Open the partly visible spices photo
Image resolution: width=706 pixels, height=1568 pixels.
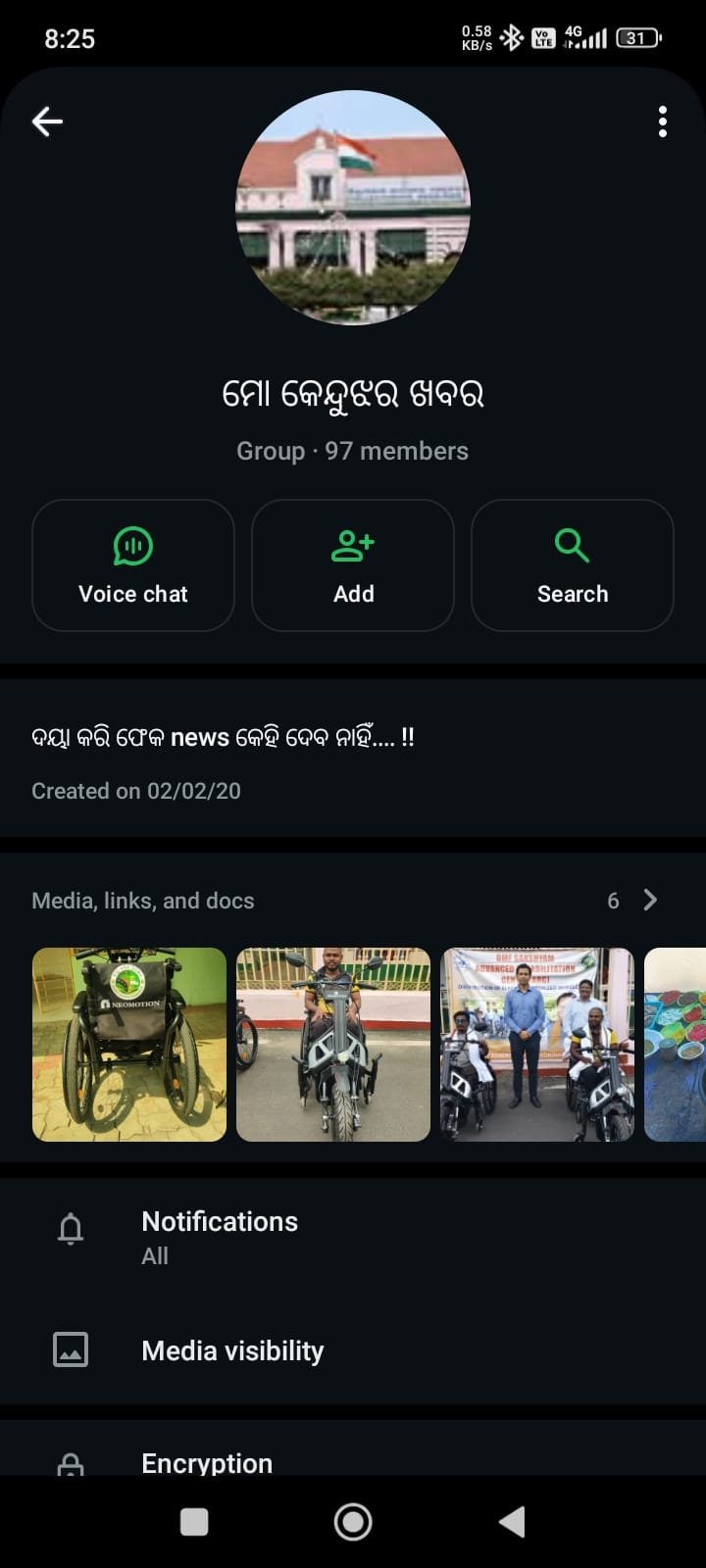pos(677,1044)
